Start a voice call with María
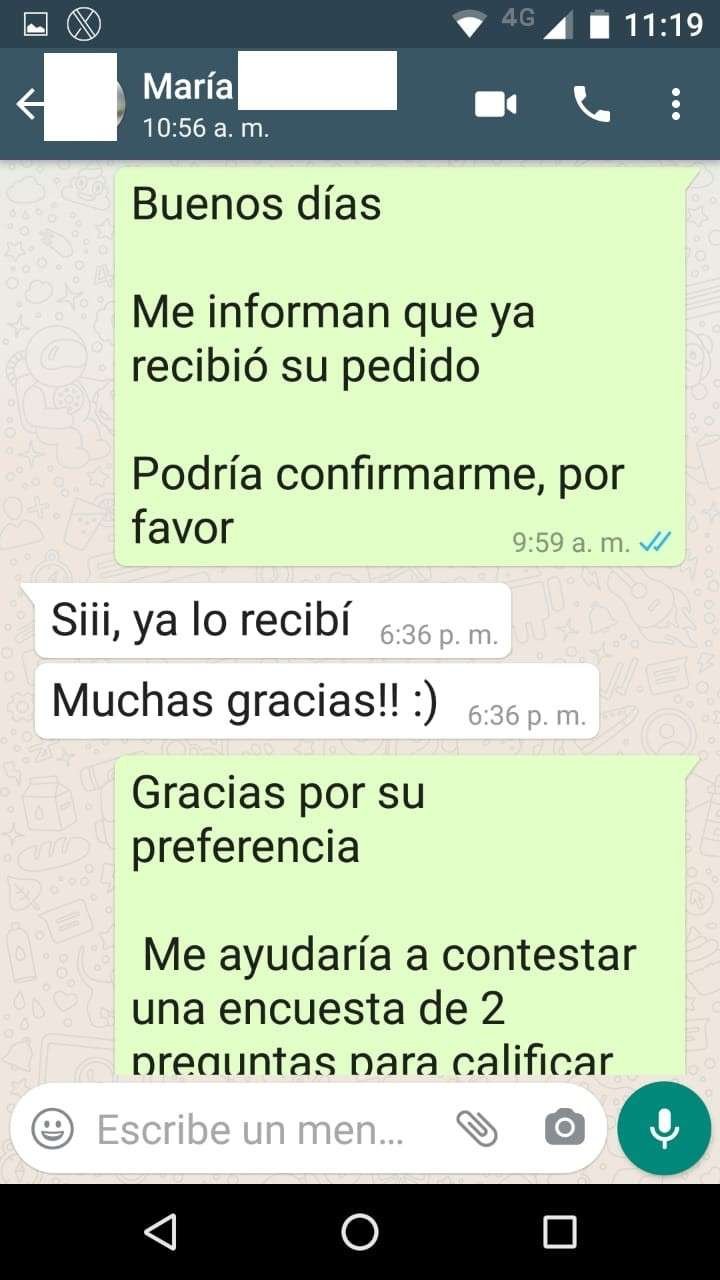This screenshot has width=720, height=1280. click(x=591, y=104)
